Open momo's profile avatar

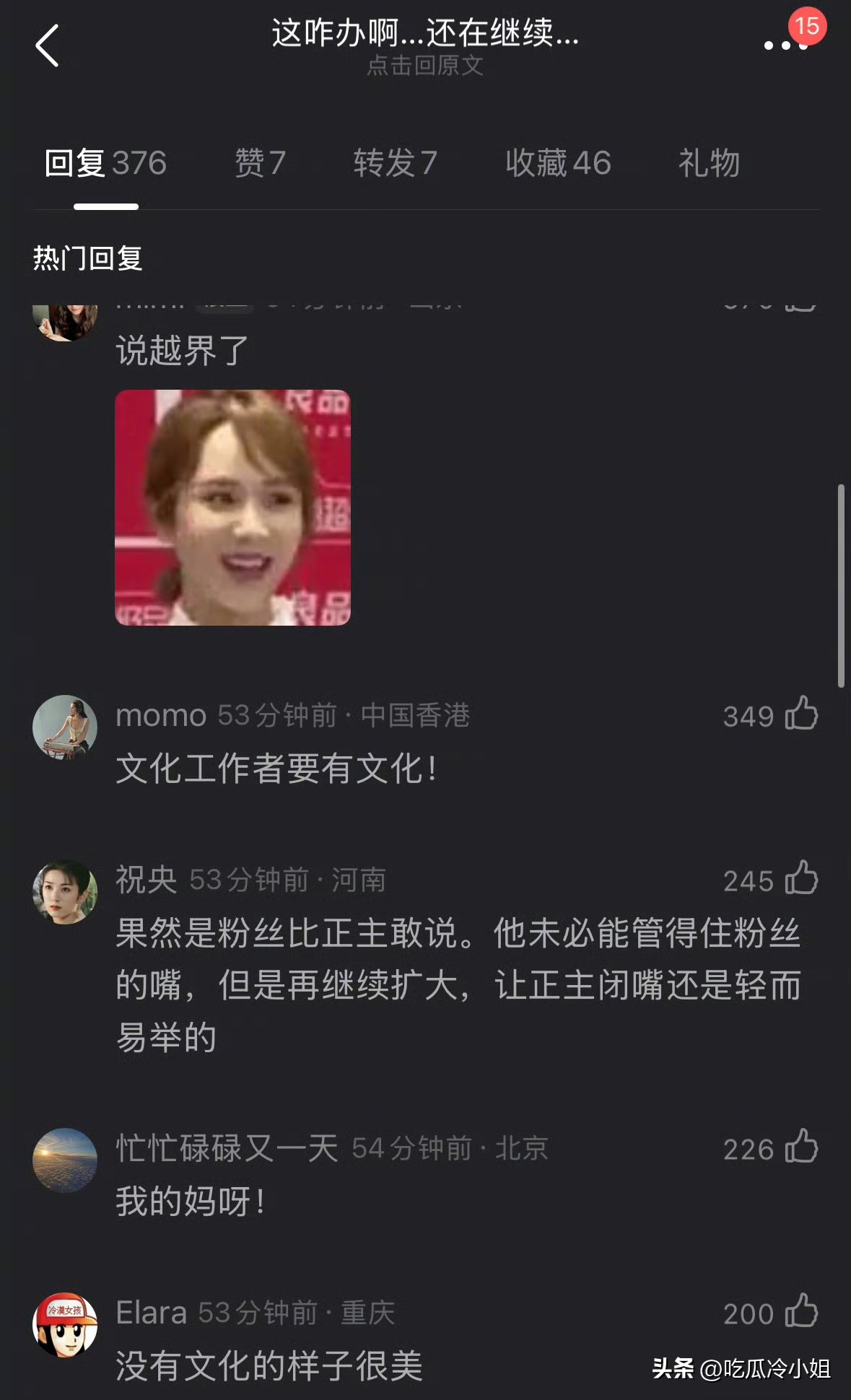point(65,727)
